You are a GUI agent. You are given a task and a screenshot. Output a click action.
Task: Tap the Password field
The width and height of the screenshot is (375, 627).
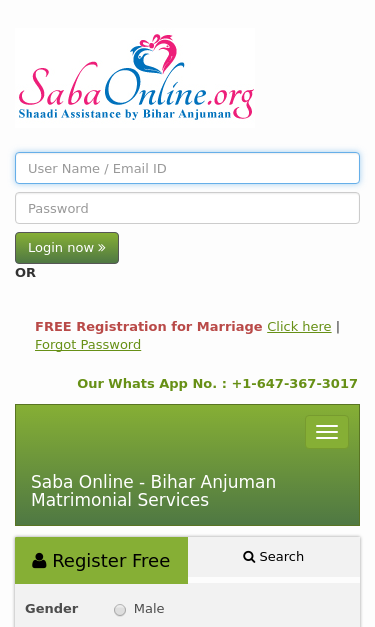(187, 208)
